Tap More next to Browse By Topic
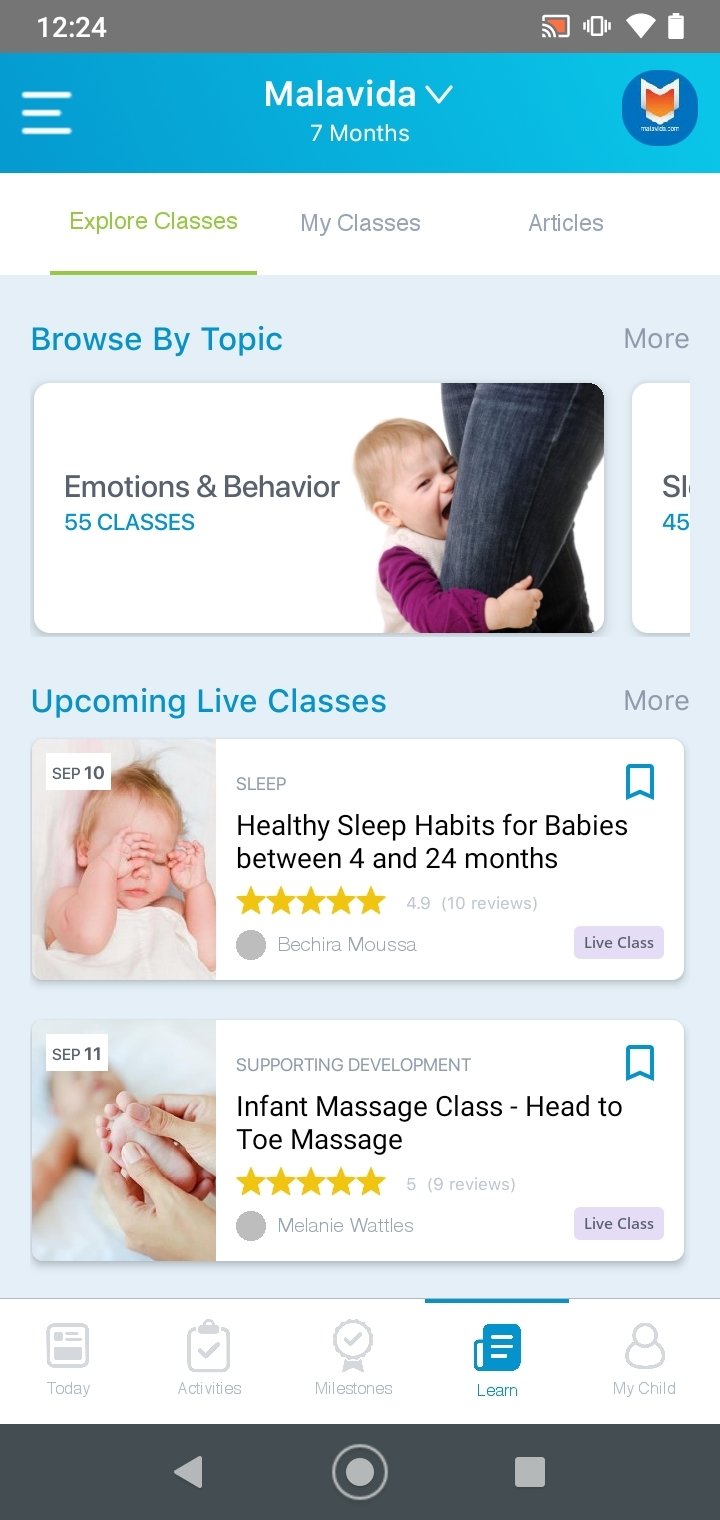 coord(656,339)
